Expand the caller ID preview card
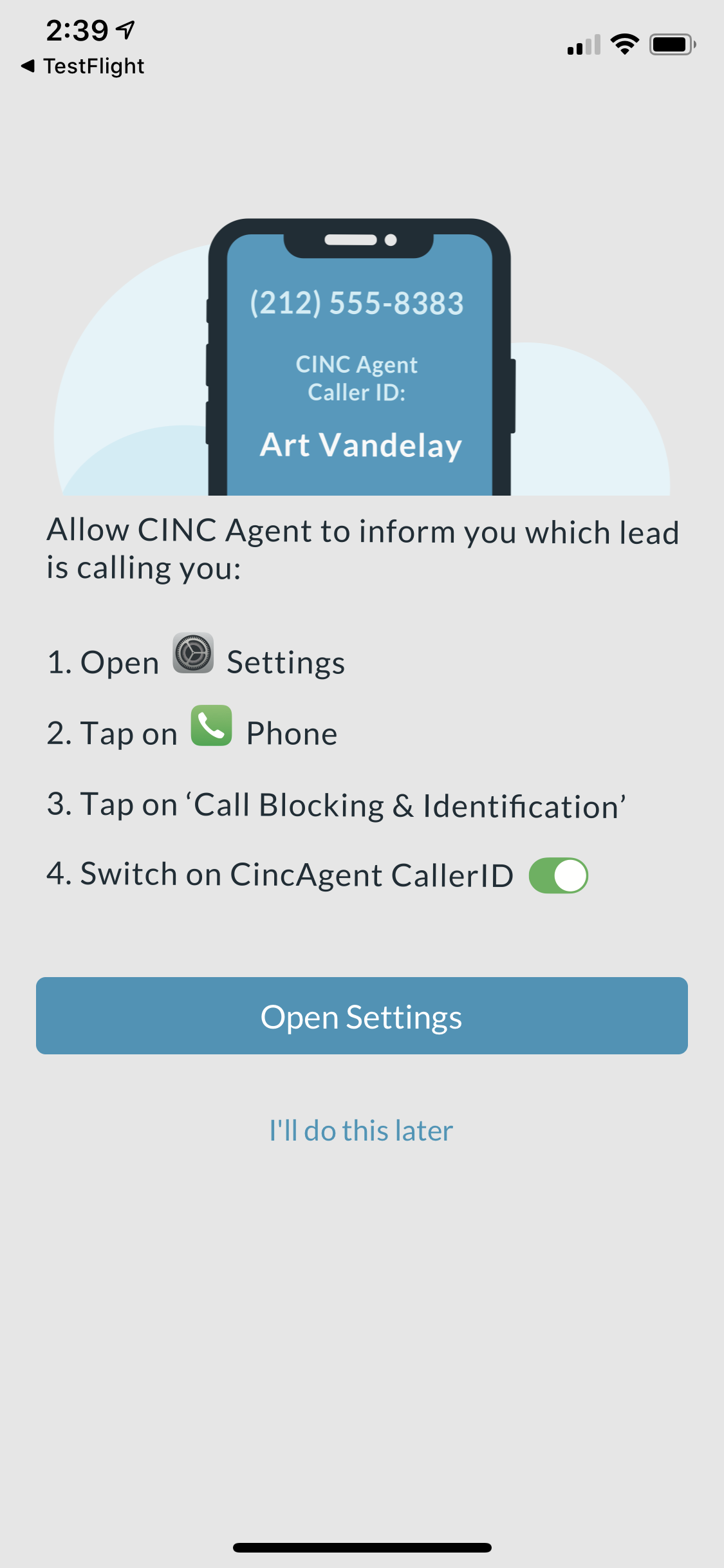This screenshot has height=1568, width=724. pos(360,360)
